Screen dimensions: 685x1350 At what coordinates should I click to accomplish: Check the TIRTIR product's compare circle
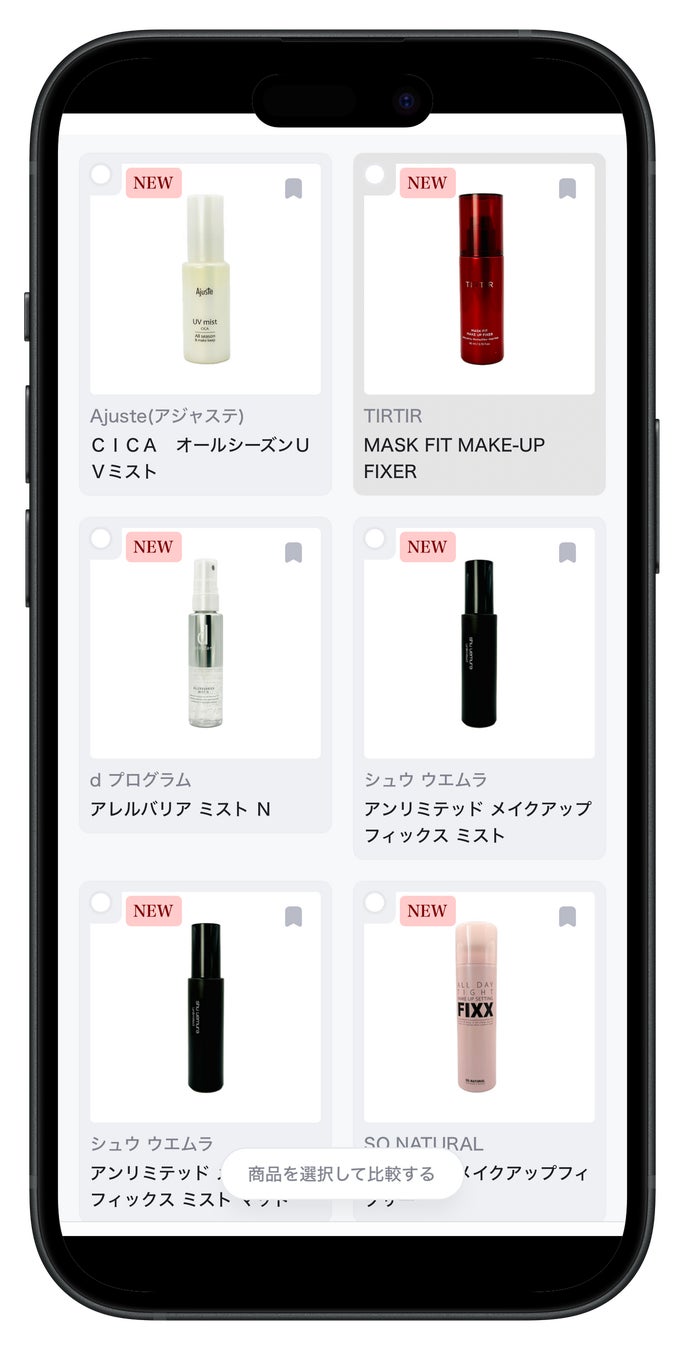tap(375, 175)
